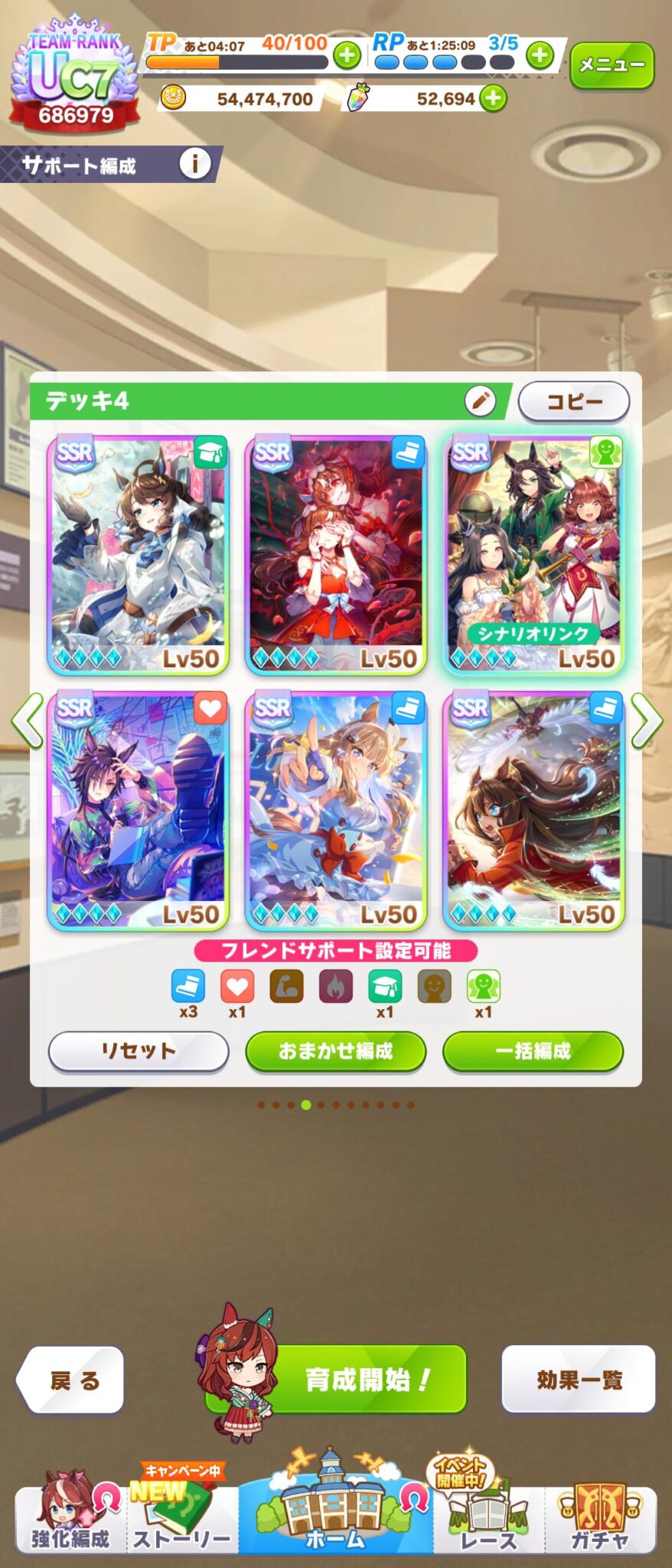Tap the おまかせ編成 button
This screenshot has width=672, height=1568.
(335, 1050)
